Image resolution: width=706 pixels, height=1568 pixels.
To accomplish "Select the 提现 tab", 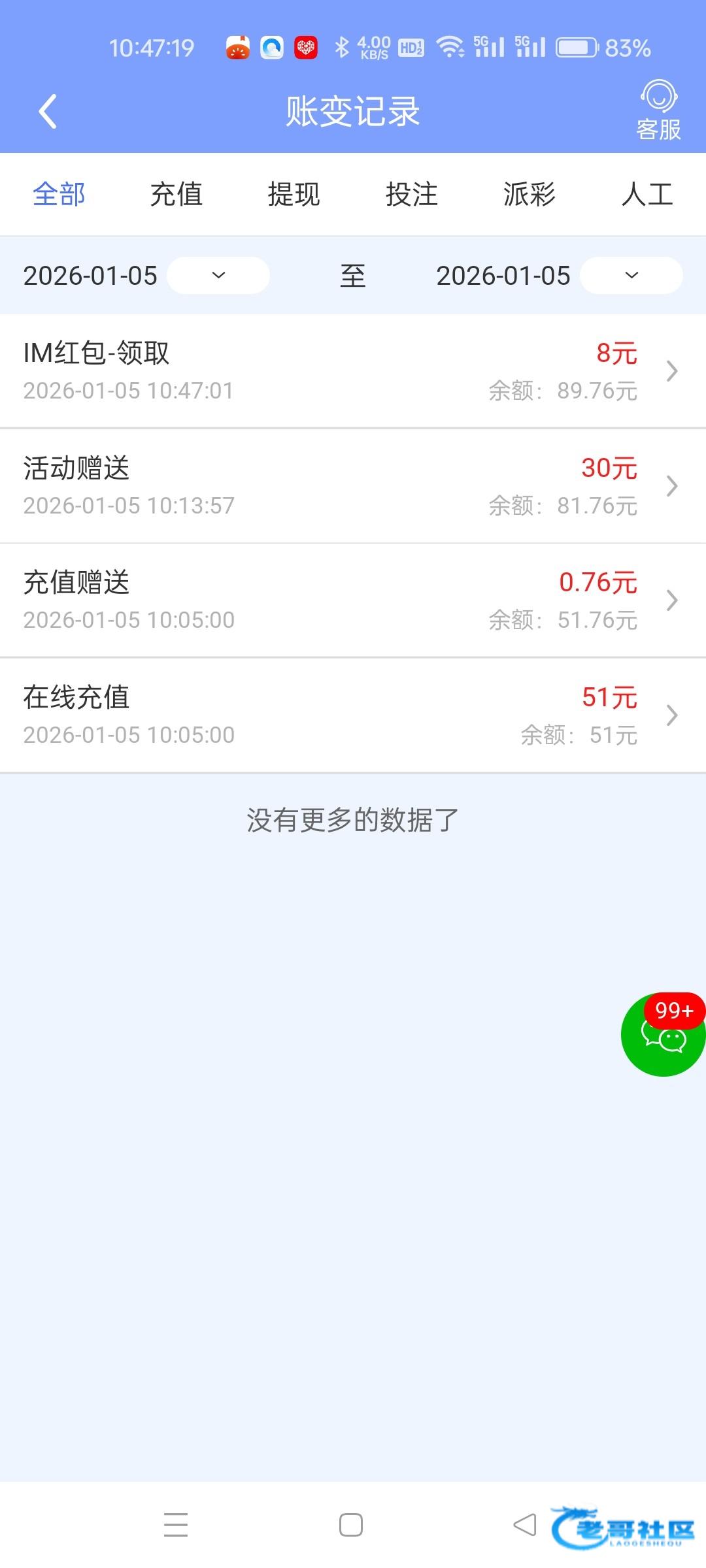I will point(294,195).
